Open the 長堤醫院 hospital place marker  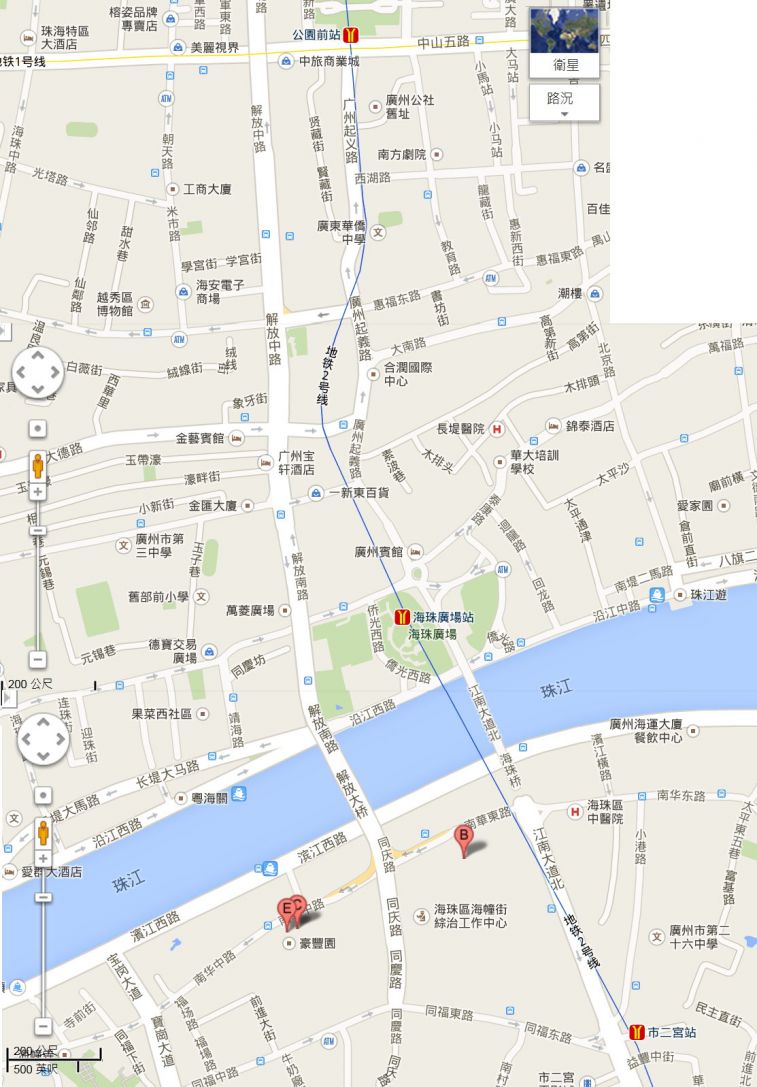(497, 428)
